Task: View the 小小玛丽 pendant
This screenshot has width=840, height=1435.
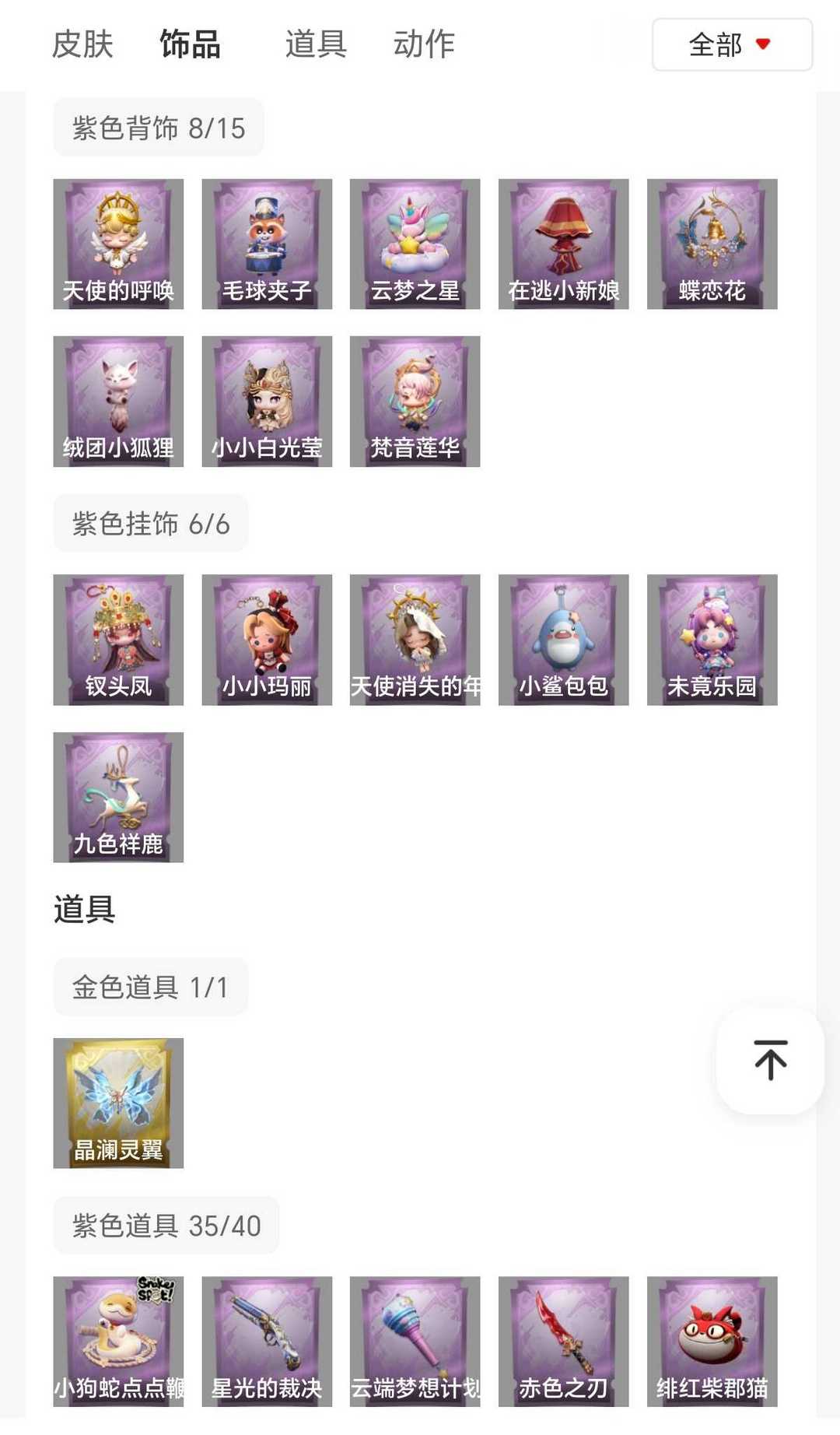Action: pyautogui.click(x=267, y=640)
